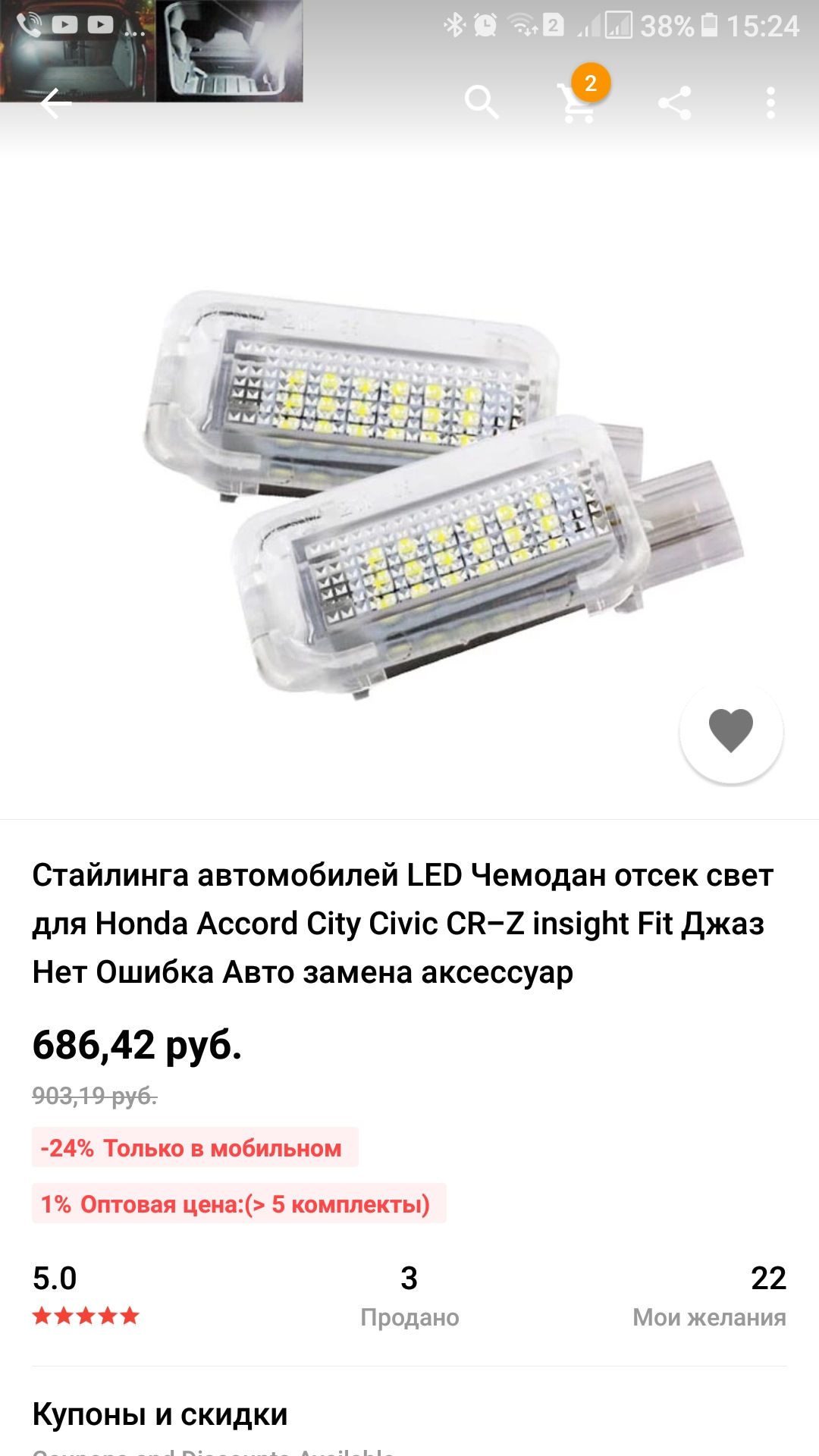The height and width of the screenshot is (1456, 819).
Task: Open the search icon
Action: pos(482,102)
